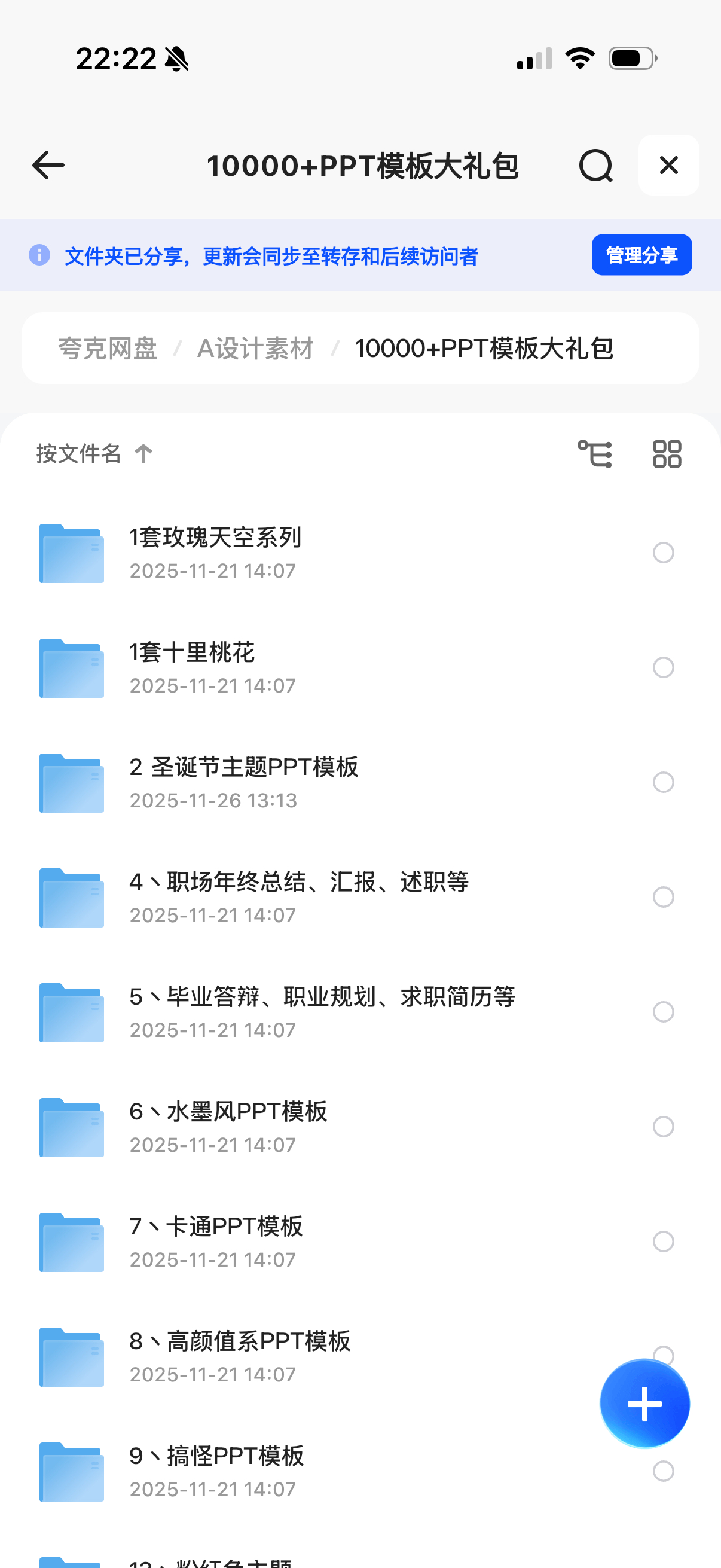Select checkbox for 9、搞怪PPT模板

[663, 1471]
